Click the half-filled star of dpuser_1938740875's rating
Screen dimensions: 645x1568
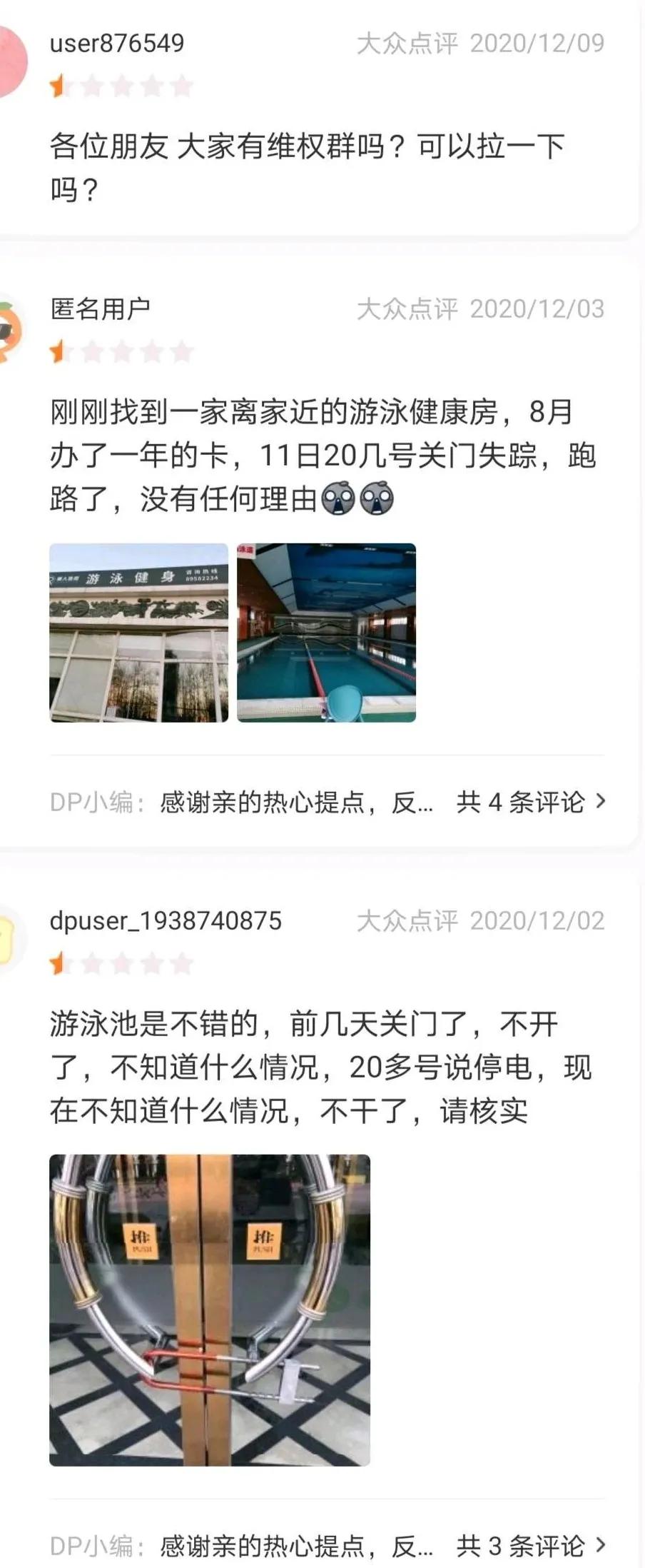pyautogui.click(x=59, y=963)
